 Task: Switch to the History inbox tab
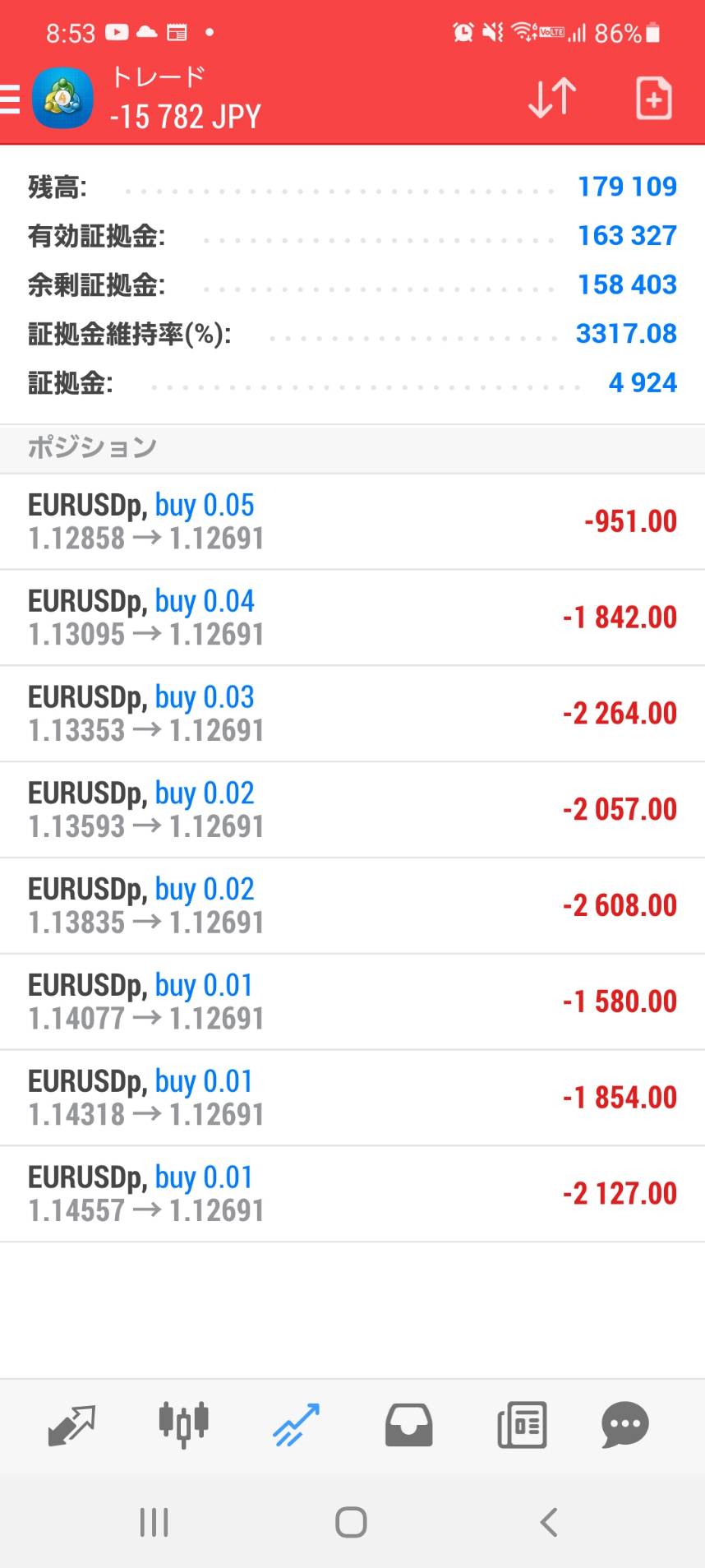pyautogui.click(x=408, y=1425)
